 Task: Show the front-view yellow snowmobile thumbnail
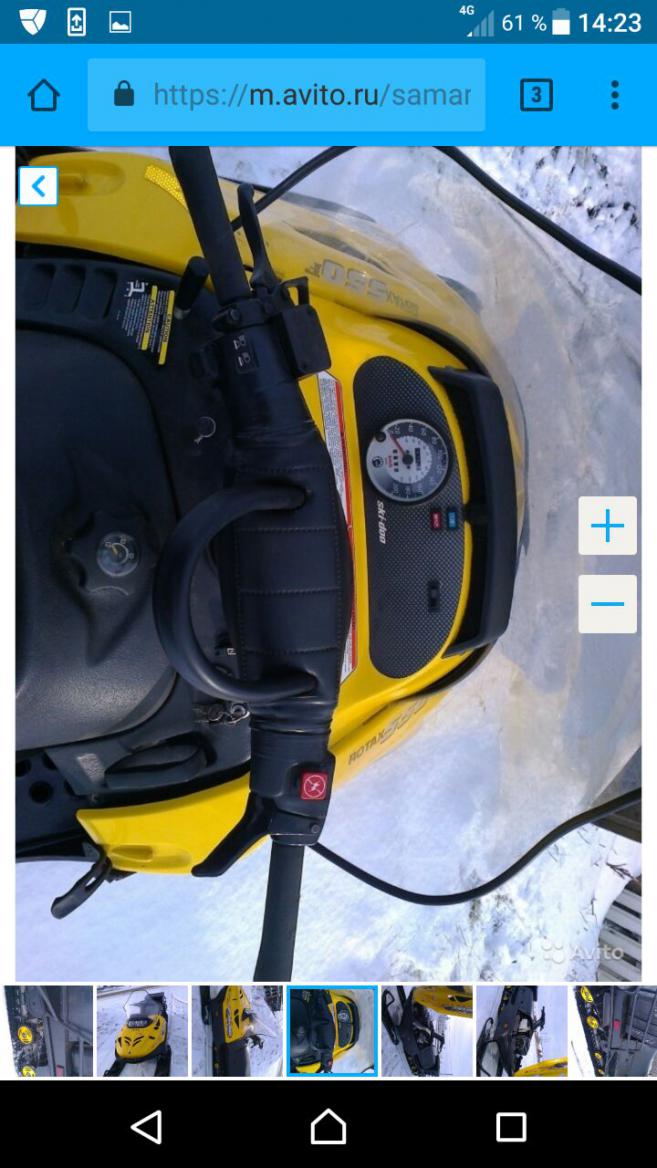[142, 1031]
